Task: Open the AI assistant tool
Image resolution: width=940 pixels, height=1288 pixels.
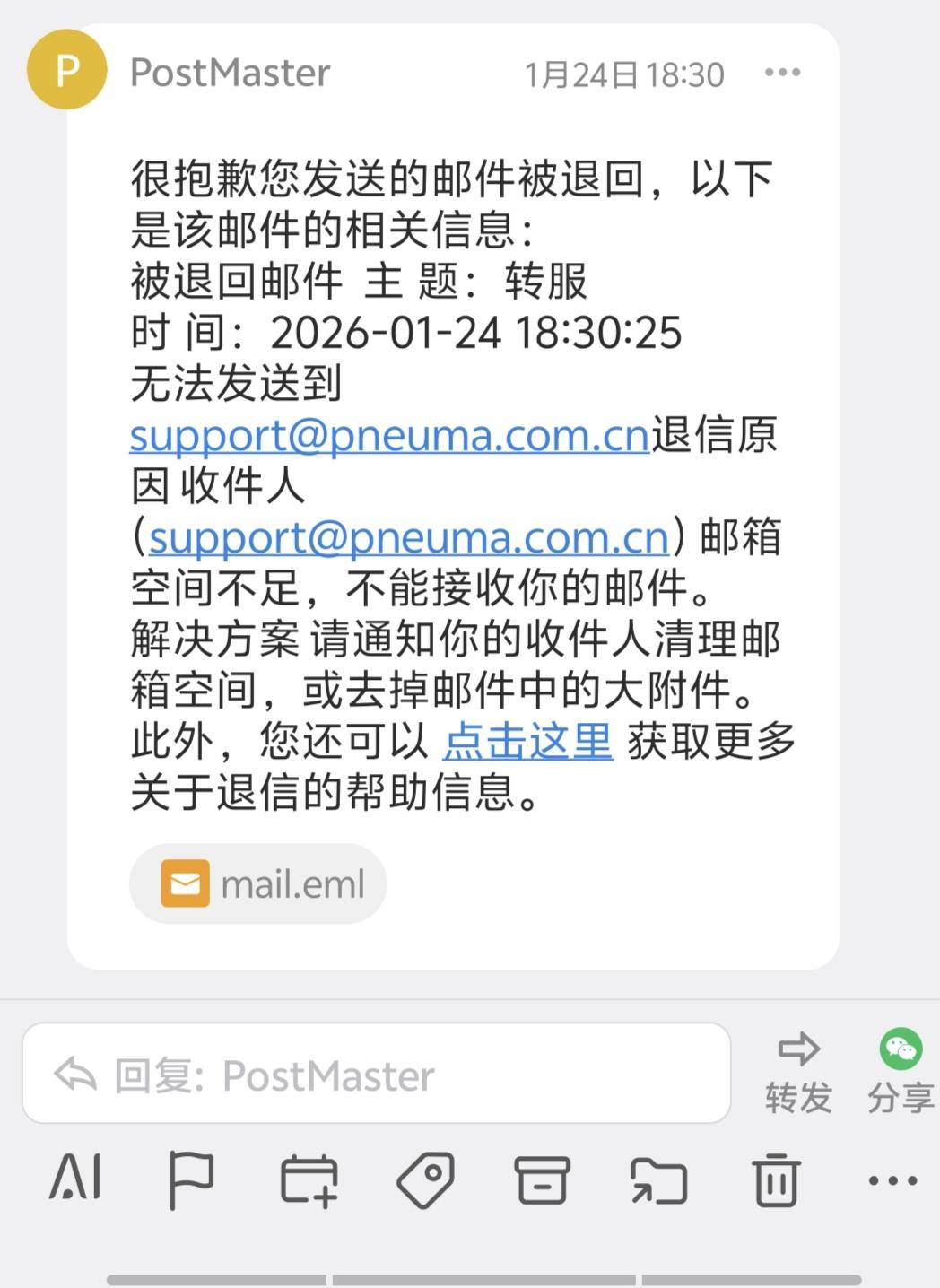Action: pyautogui.click(x=75, y=1177)
